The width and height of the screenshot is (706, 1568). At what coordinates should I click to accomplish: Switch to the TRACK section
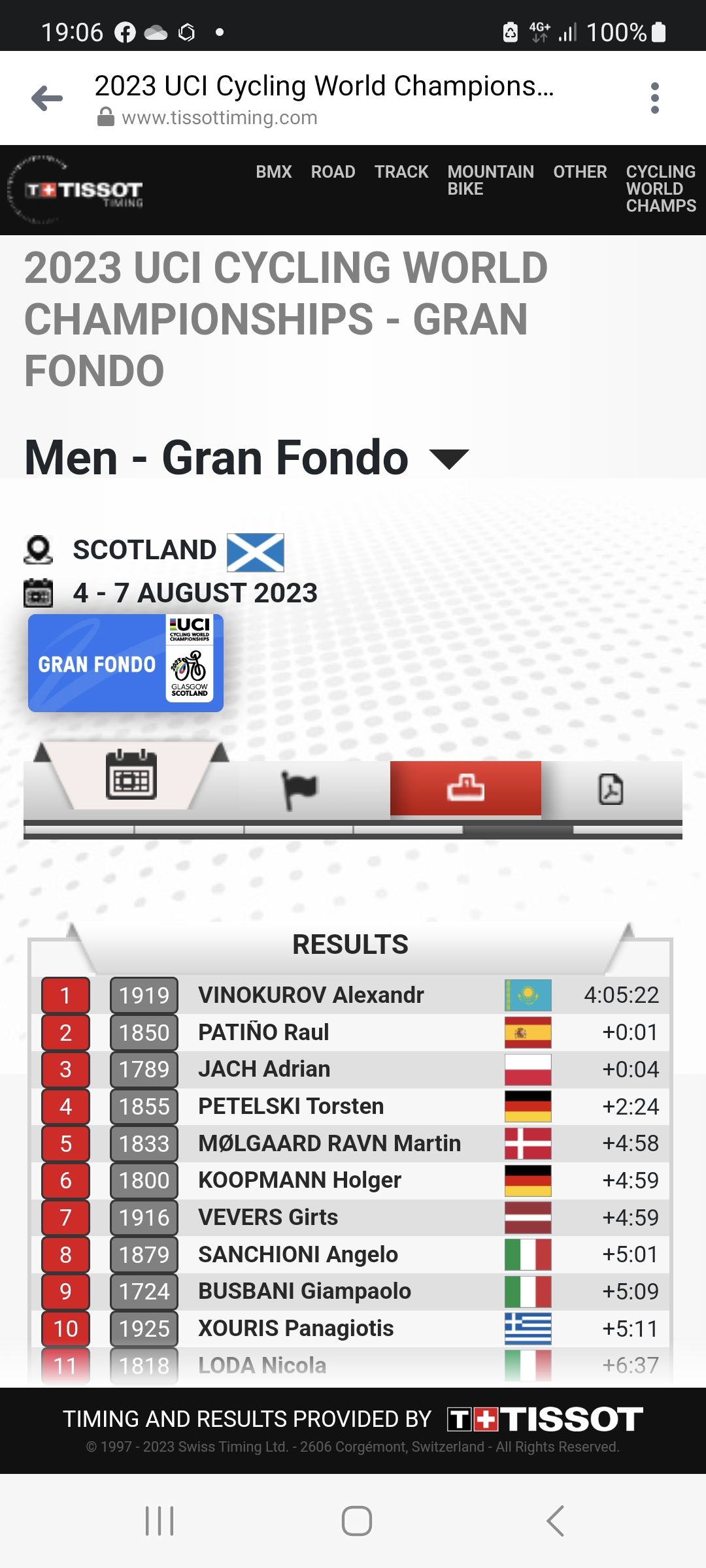point(401,172)
